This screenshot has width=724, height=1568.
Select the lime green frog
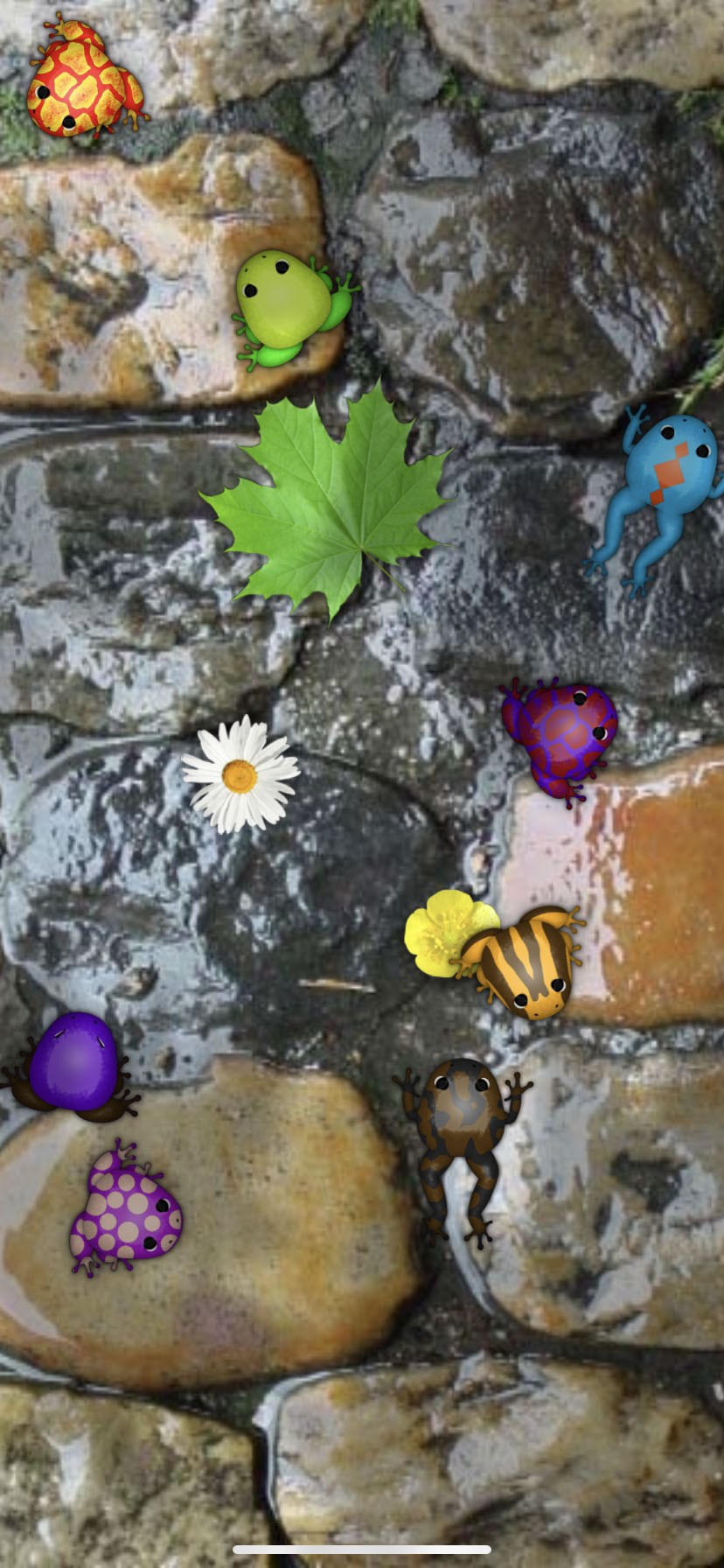(x=287, y=306)
